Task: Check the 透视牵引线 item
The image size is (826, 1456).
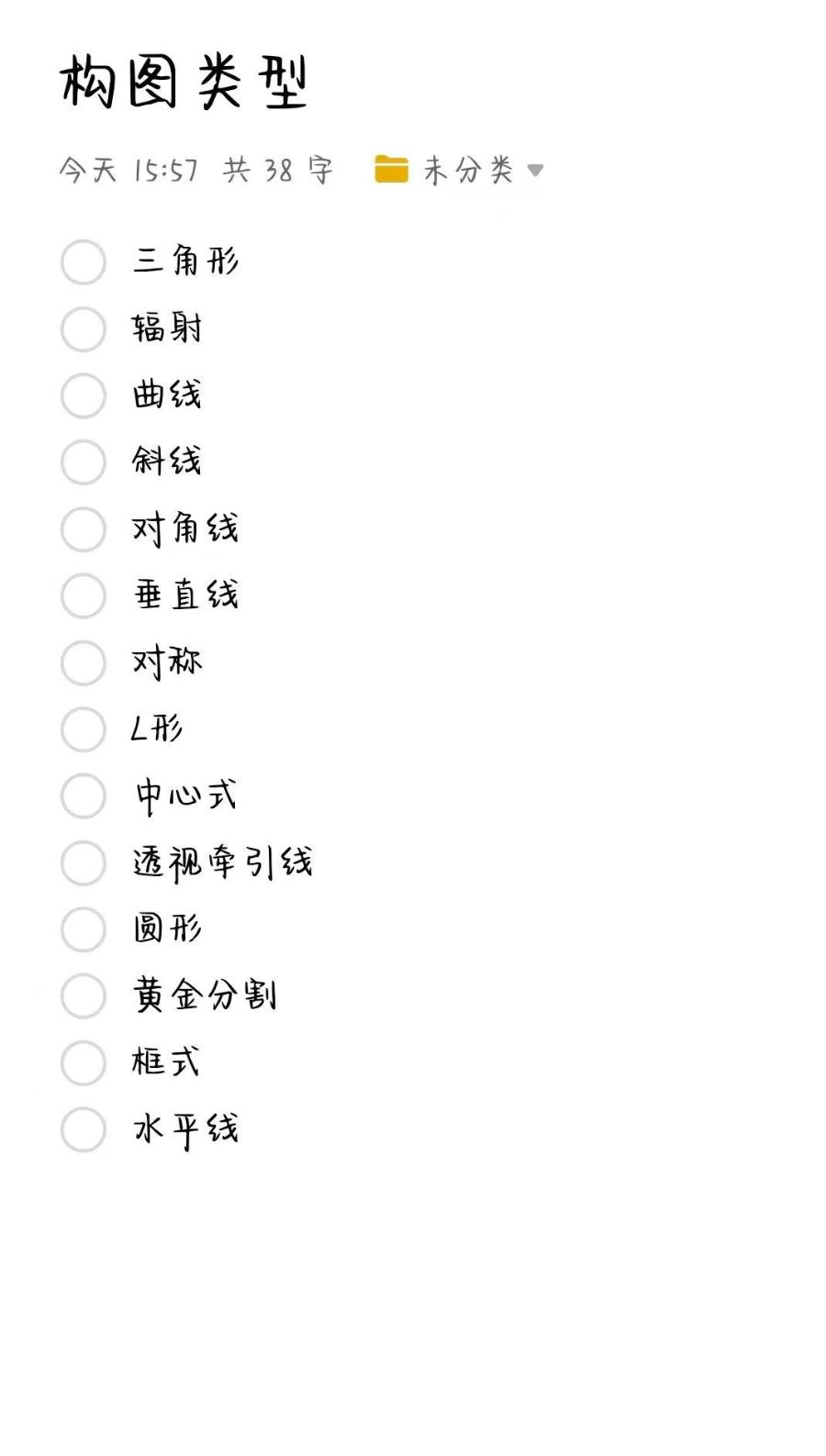Action: point(84,862)
